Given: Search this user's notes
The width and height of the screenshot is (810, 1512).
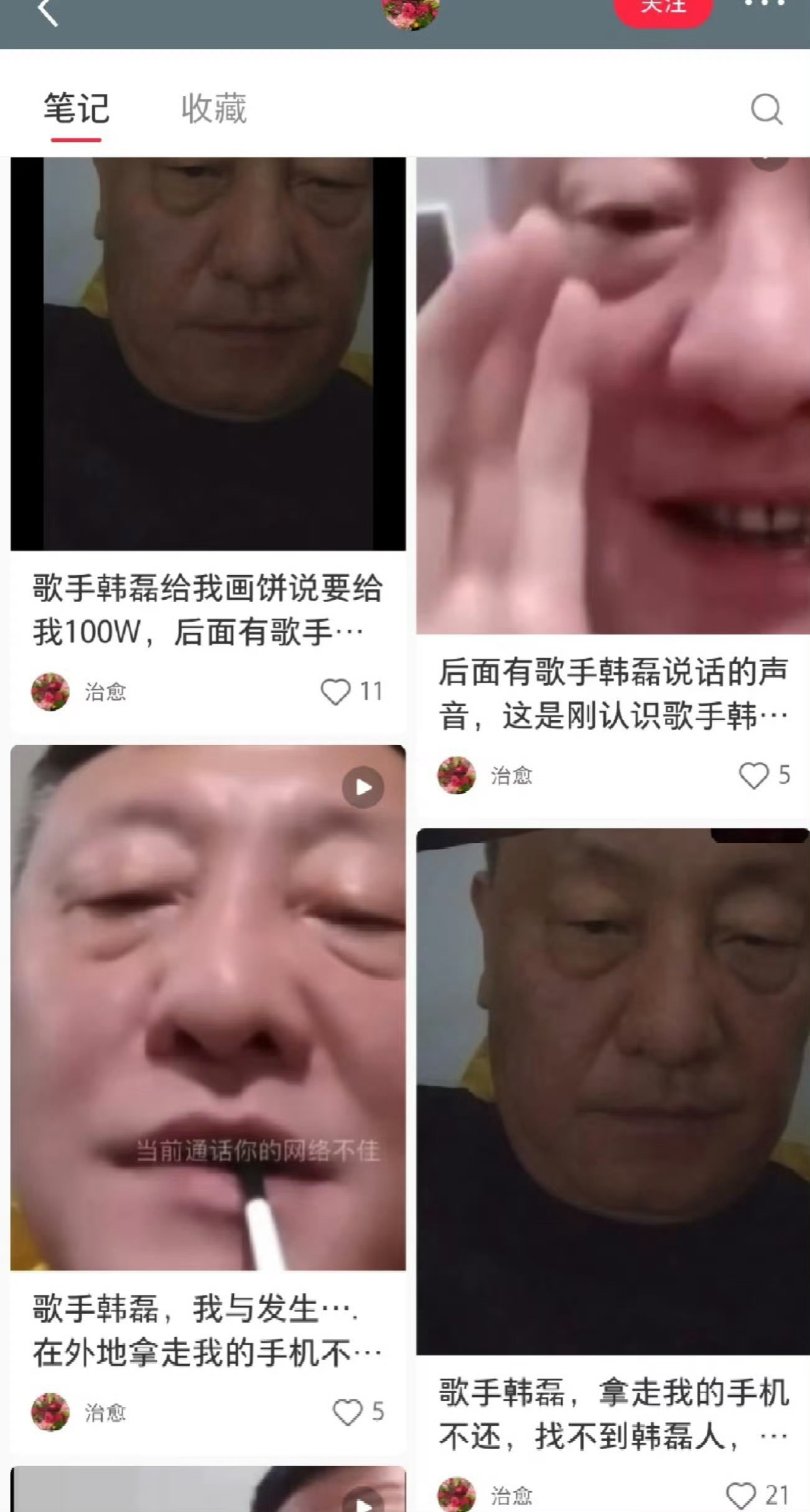Looking at the screenshot, I should [x=766, y=110].
